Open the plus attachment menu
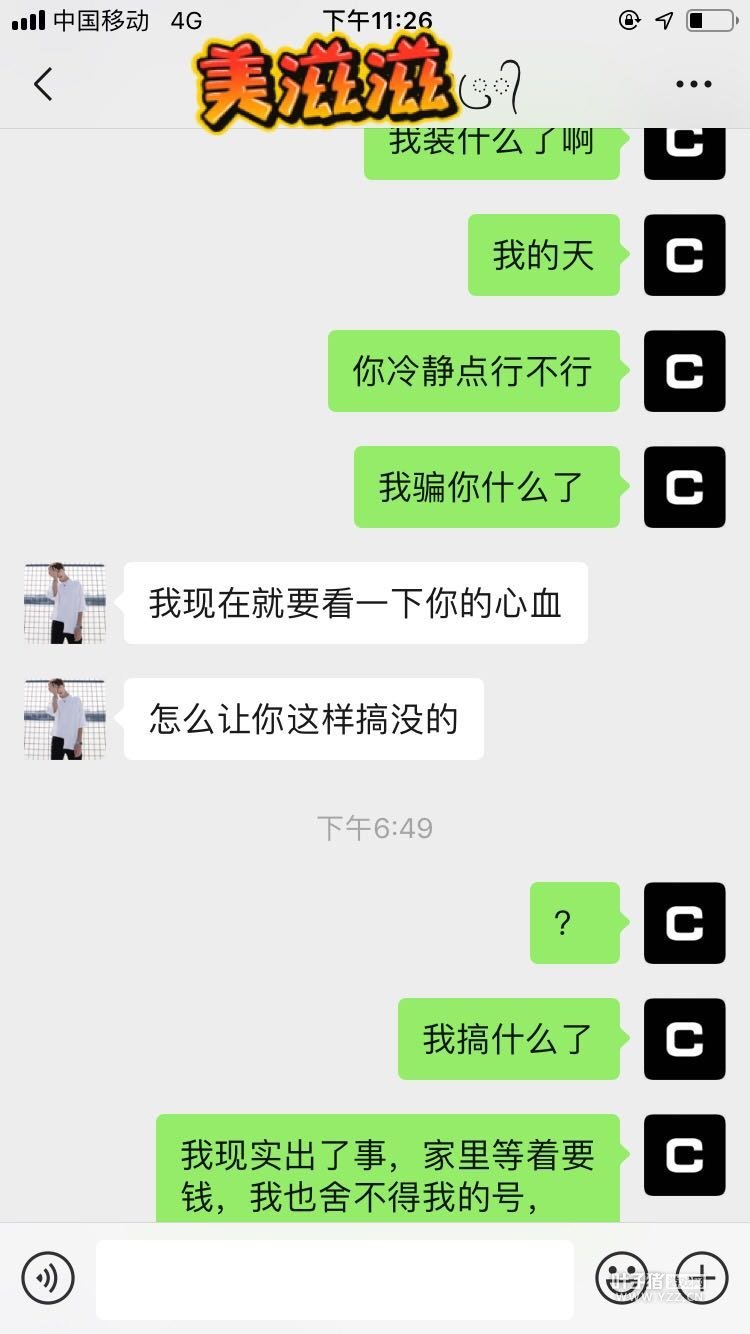Viewport: 750px width, 1334px height. 701,1277
